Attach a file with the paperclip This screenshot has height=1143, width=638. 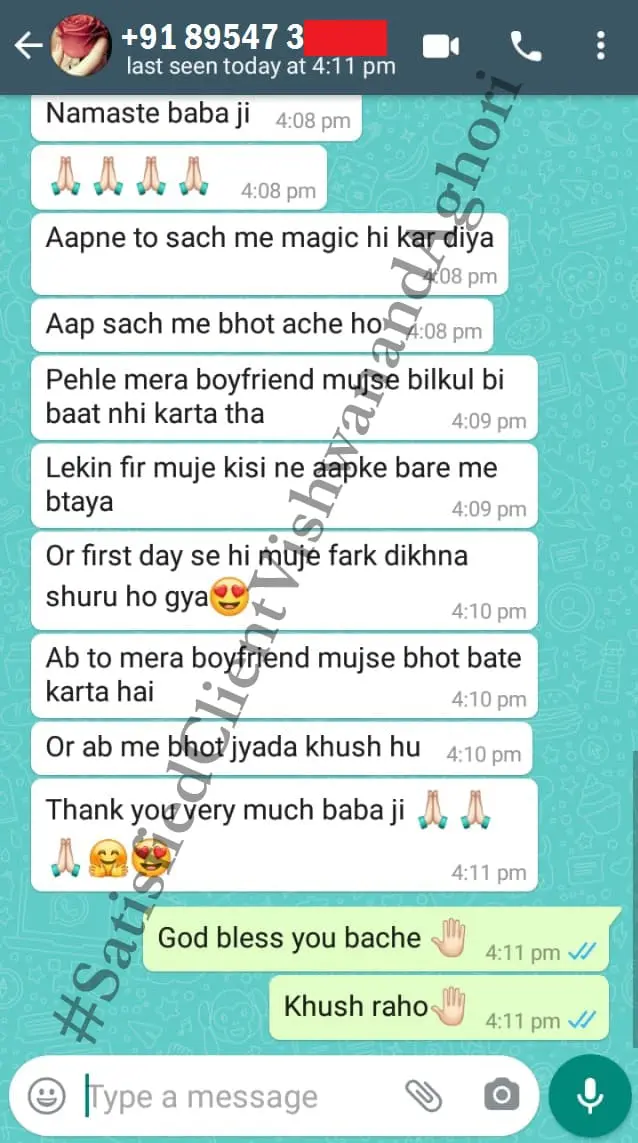coord(424,1096)
